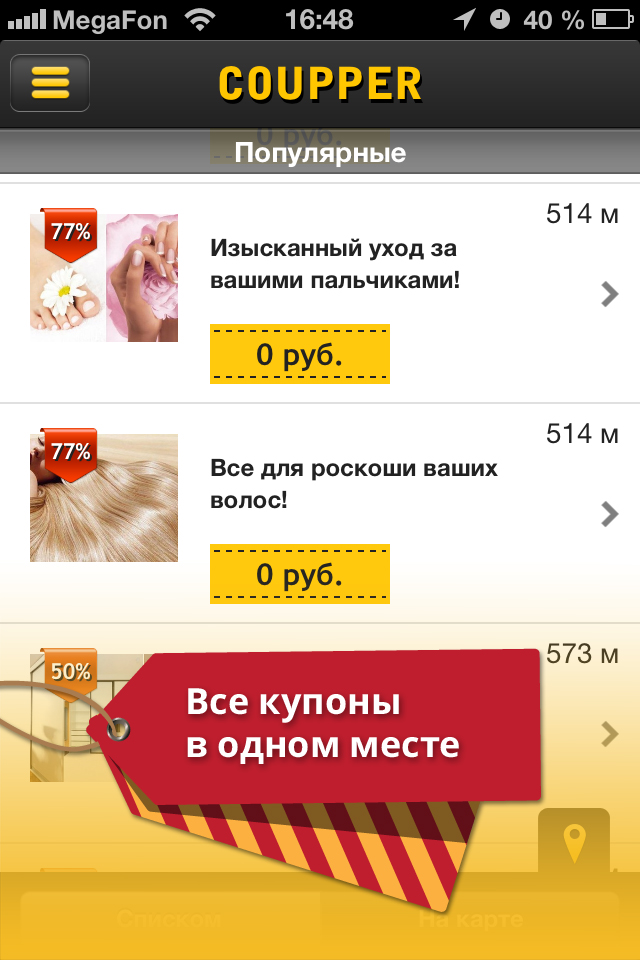Open the hamburger drawer menu

(50, 82)
